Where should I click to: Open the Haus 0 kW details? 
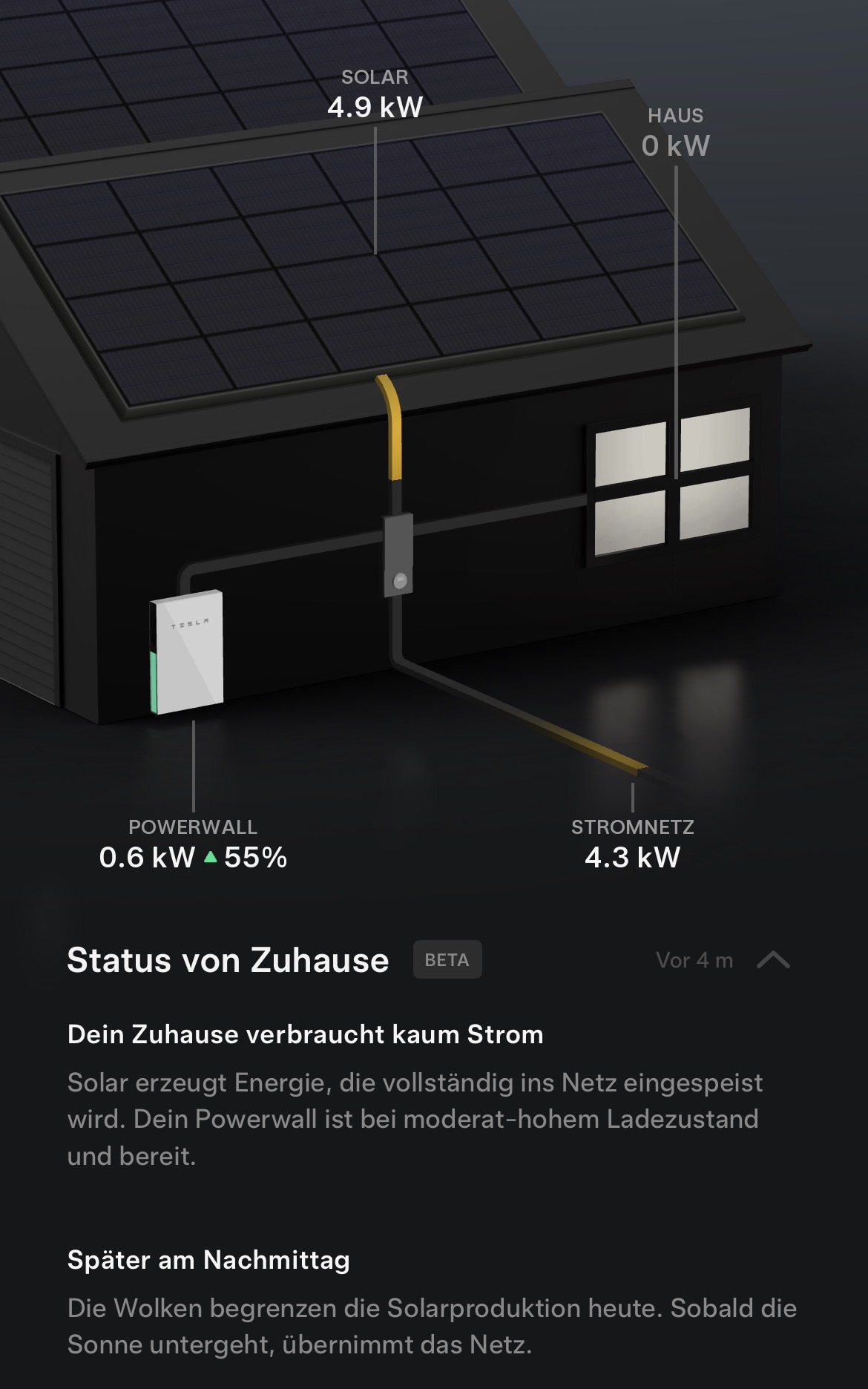click(676, 133)
